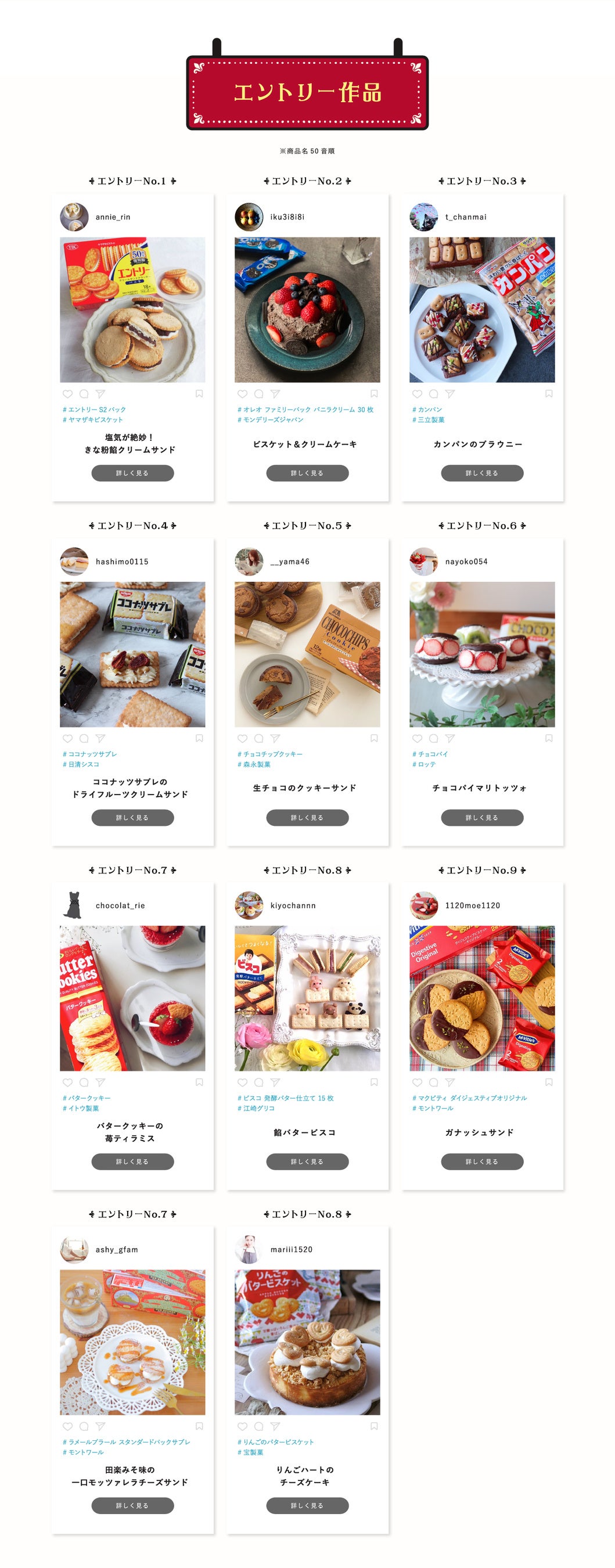See more about 1120moe1120's ganache sandwich
Screen dimensions: 615x1568
click(x=481, y=1161)
